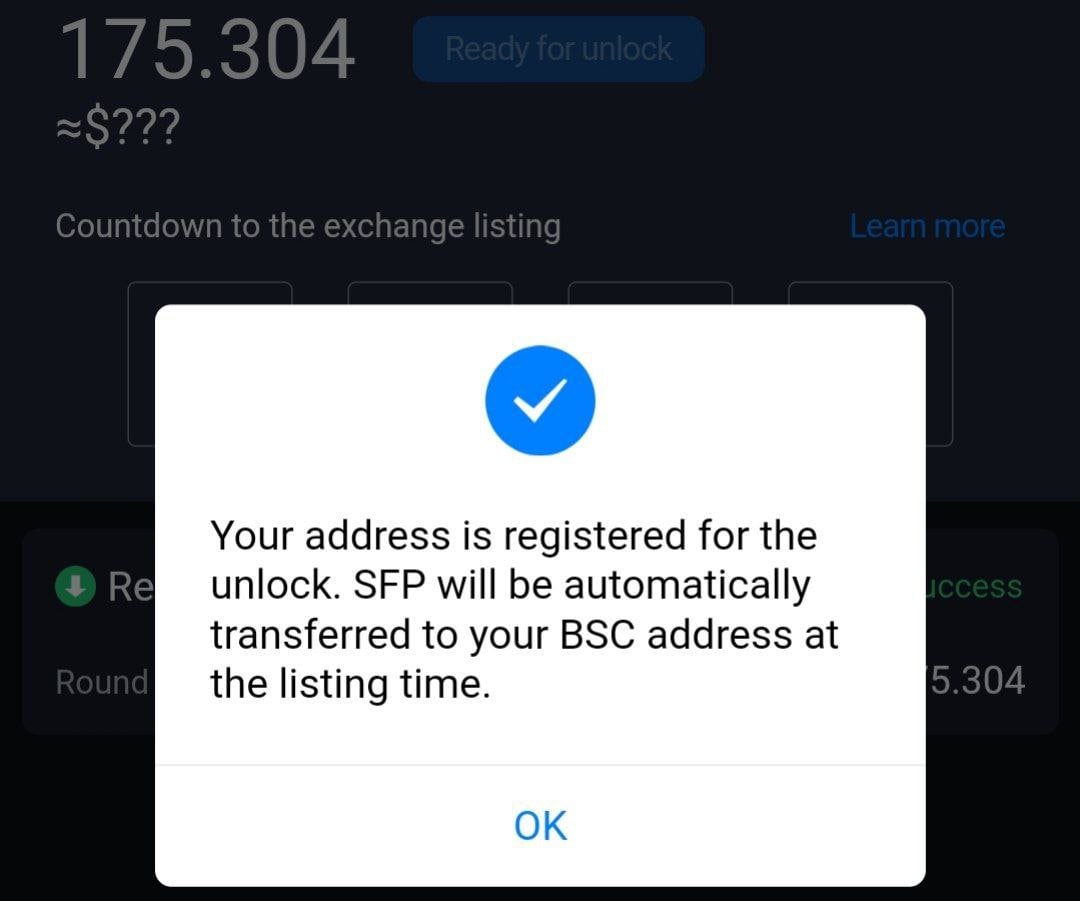
Task: Confirm the dialog with OK
Action: [x=540, y=826]
